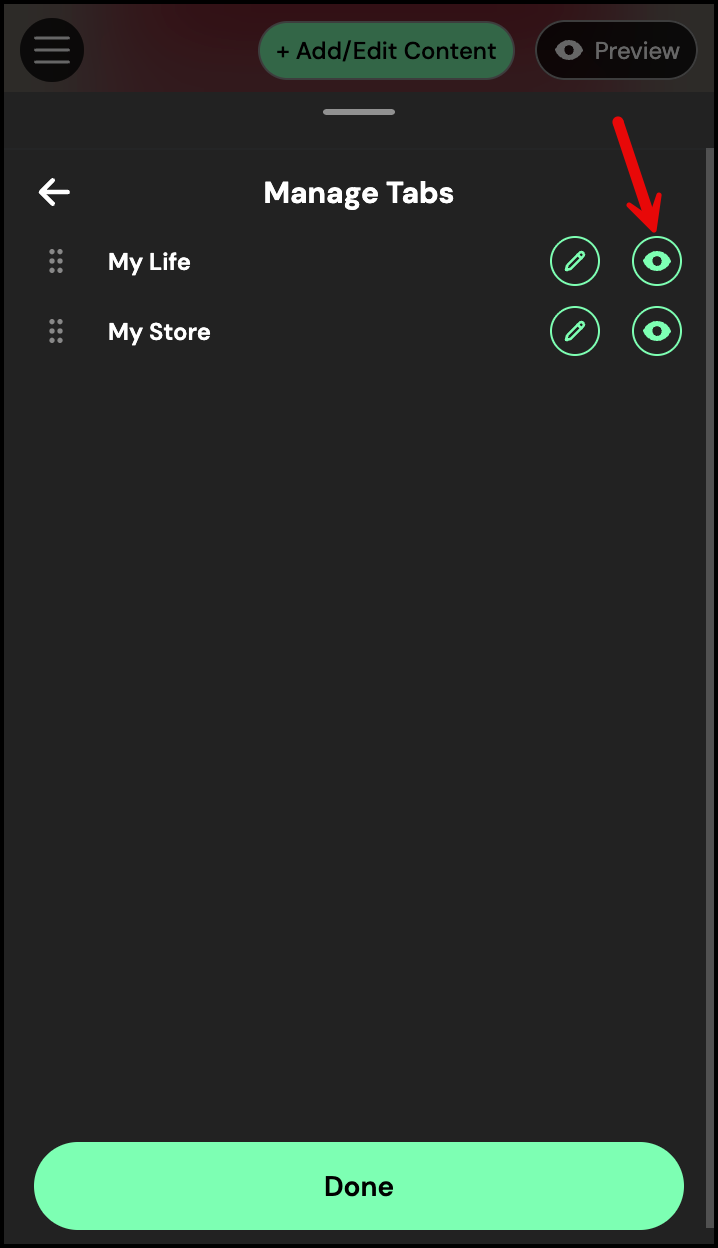Hide the My Store tab
The width and height of the screenshot is (718, 1248).
(x=657, y=332)
